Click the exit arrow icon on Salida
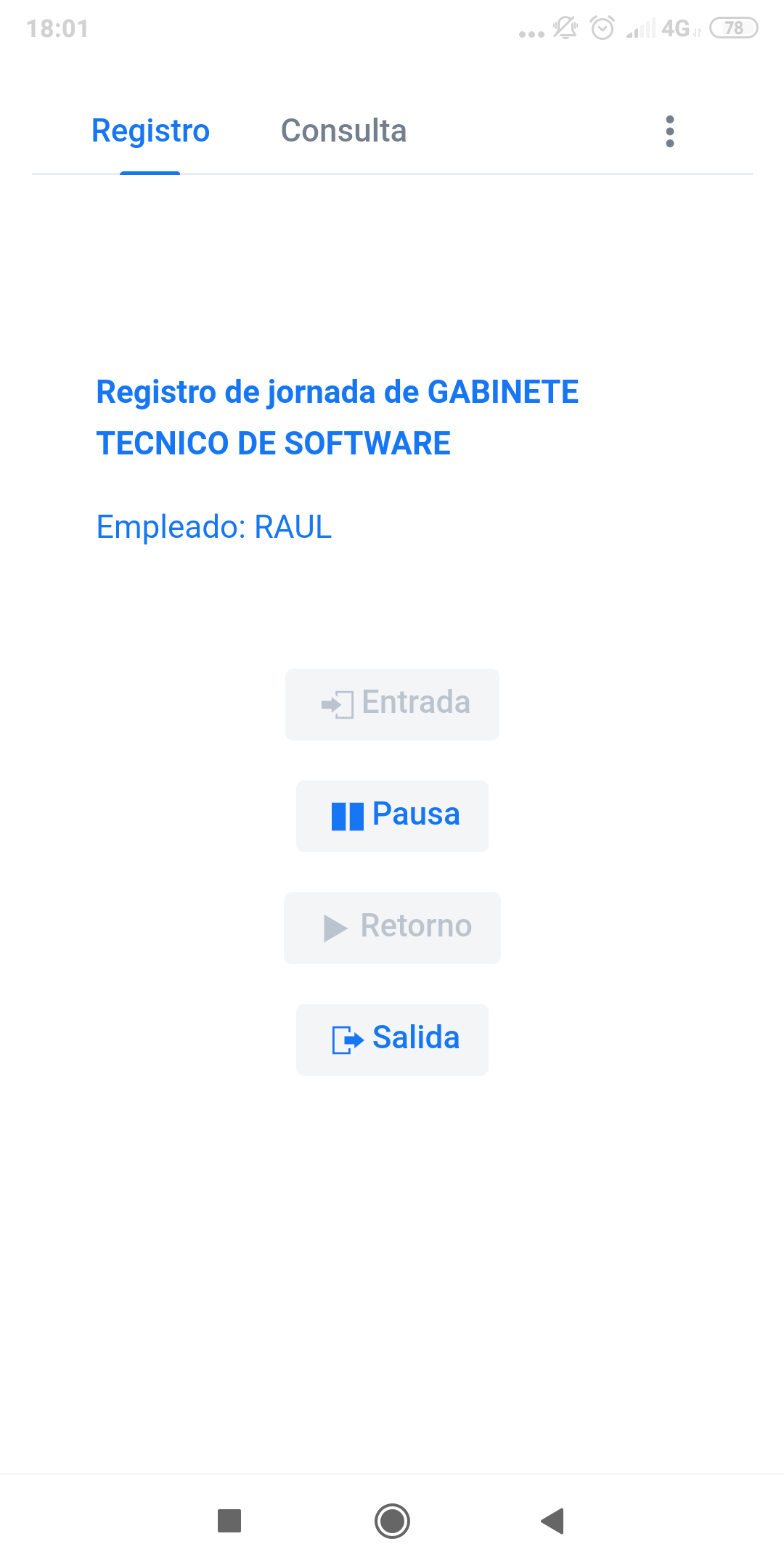Image resolution: width=784 pixels, height=1568 pixels. point(347,1040)
